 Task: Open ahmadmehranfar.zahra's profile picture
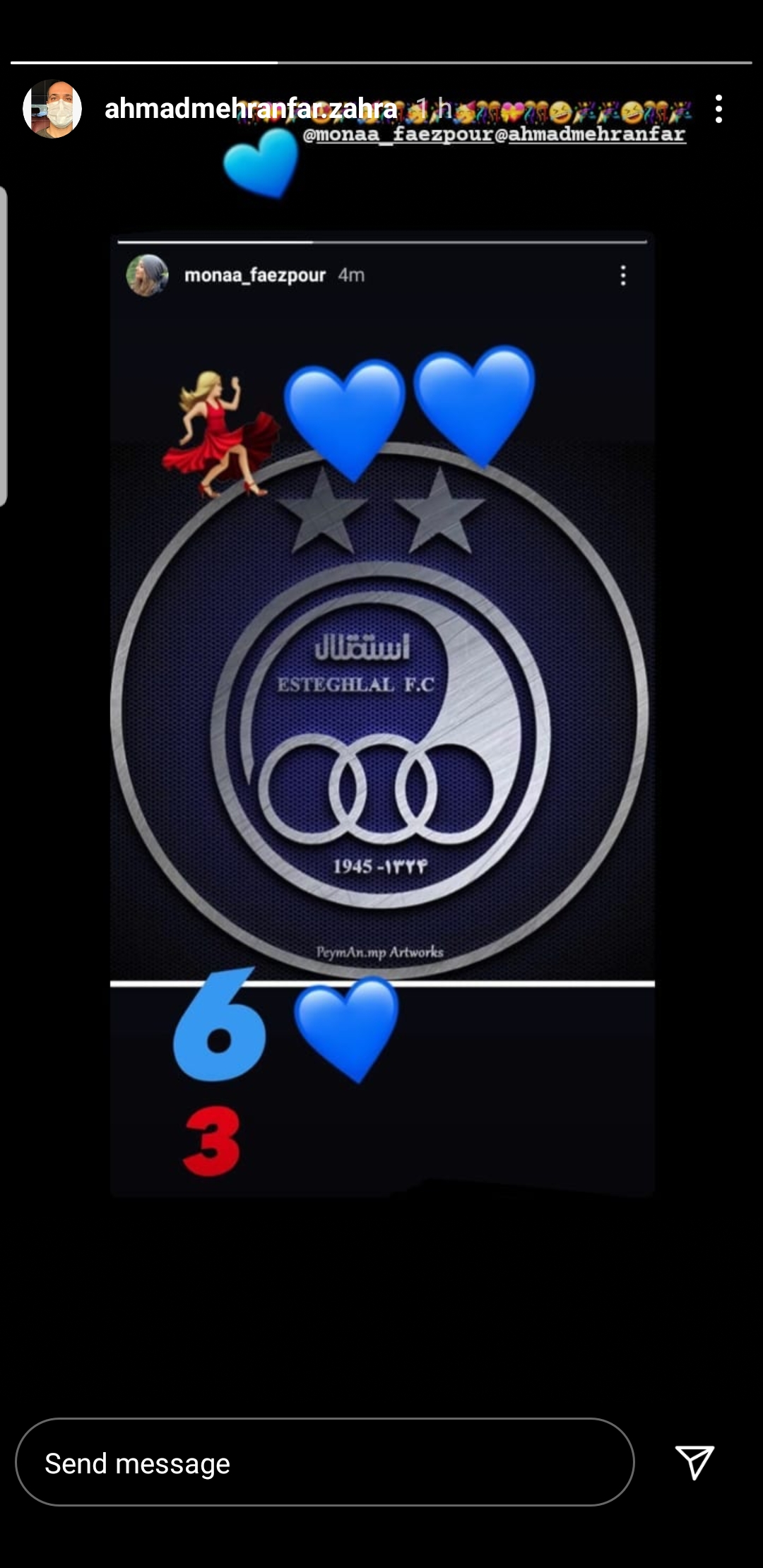coord(52,109)
